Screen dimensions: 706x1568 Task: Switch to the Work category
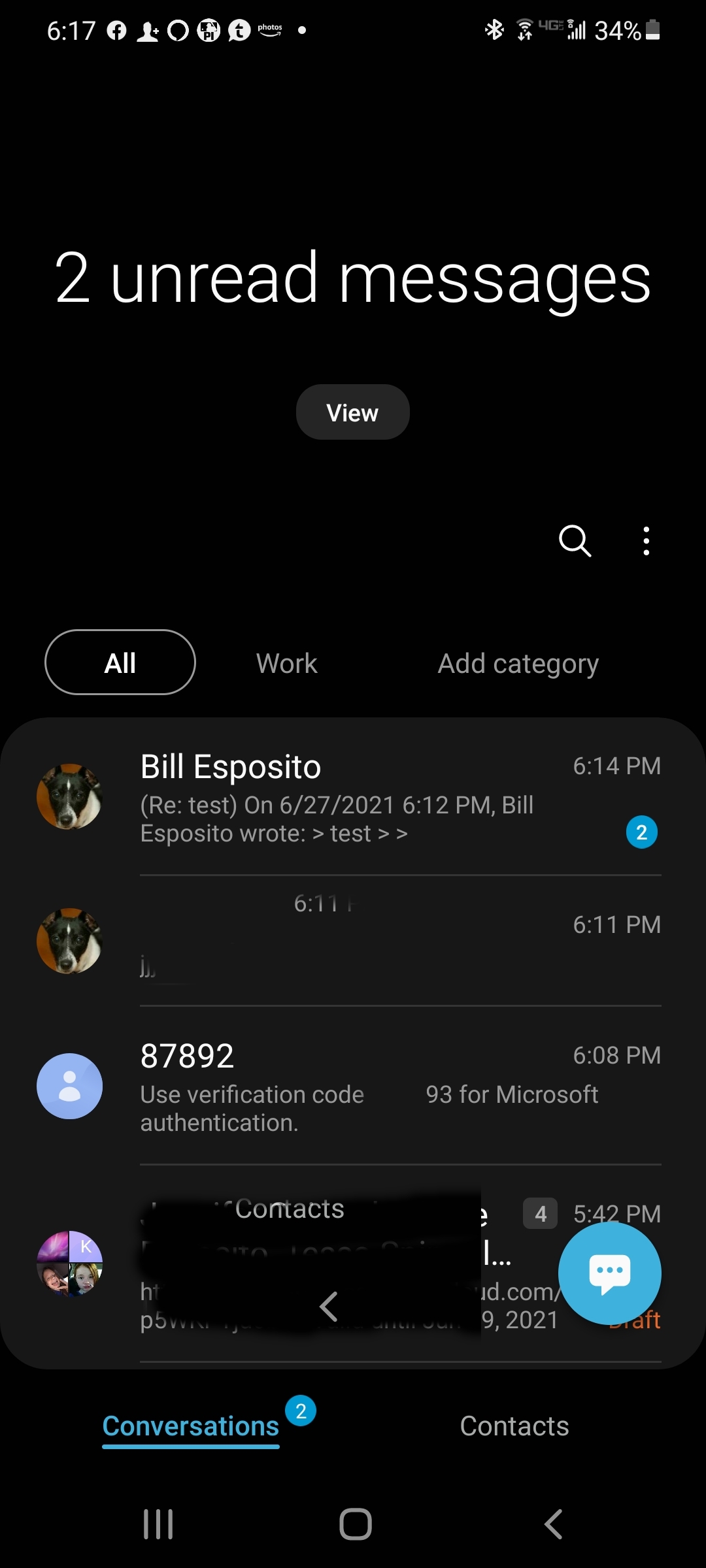pyautogui.click(x=286, y=664)
